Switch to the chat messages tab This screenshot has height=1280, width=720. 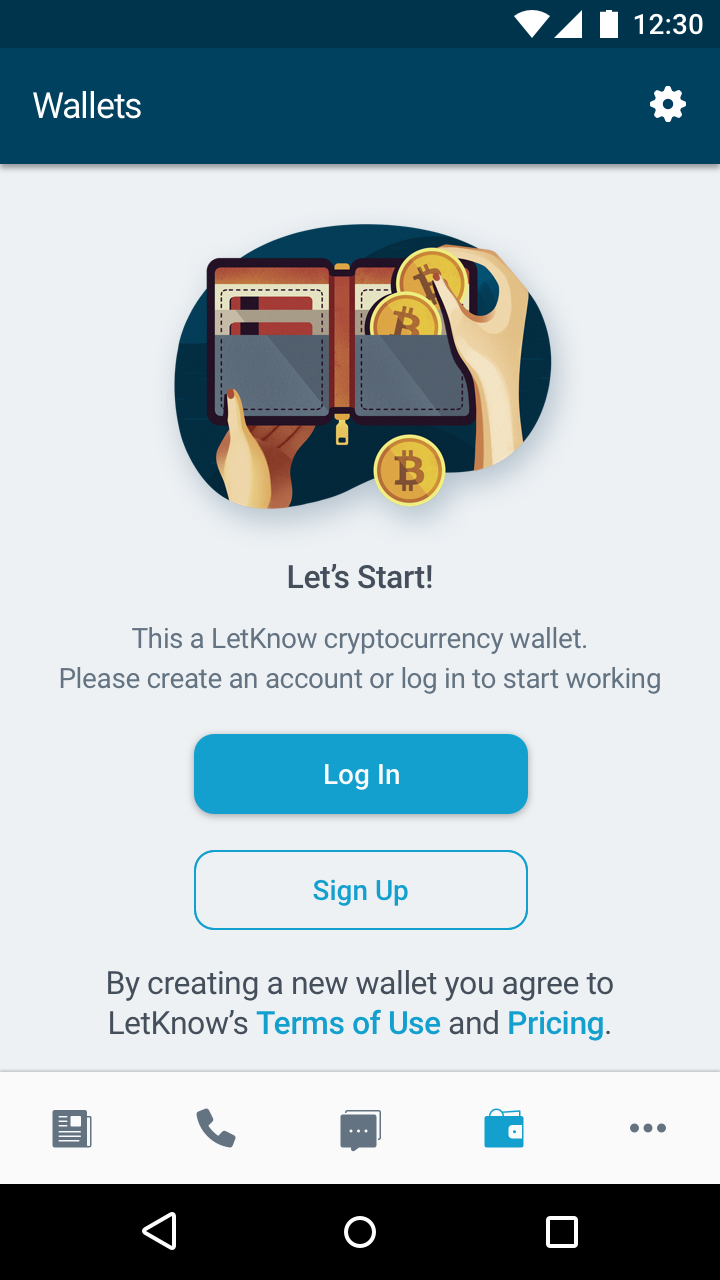tap(360, 1130)
